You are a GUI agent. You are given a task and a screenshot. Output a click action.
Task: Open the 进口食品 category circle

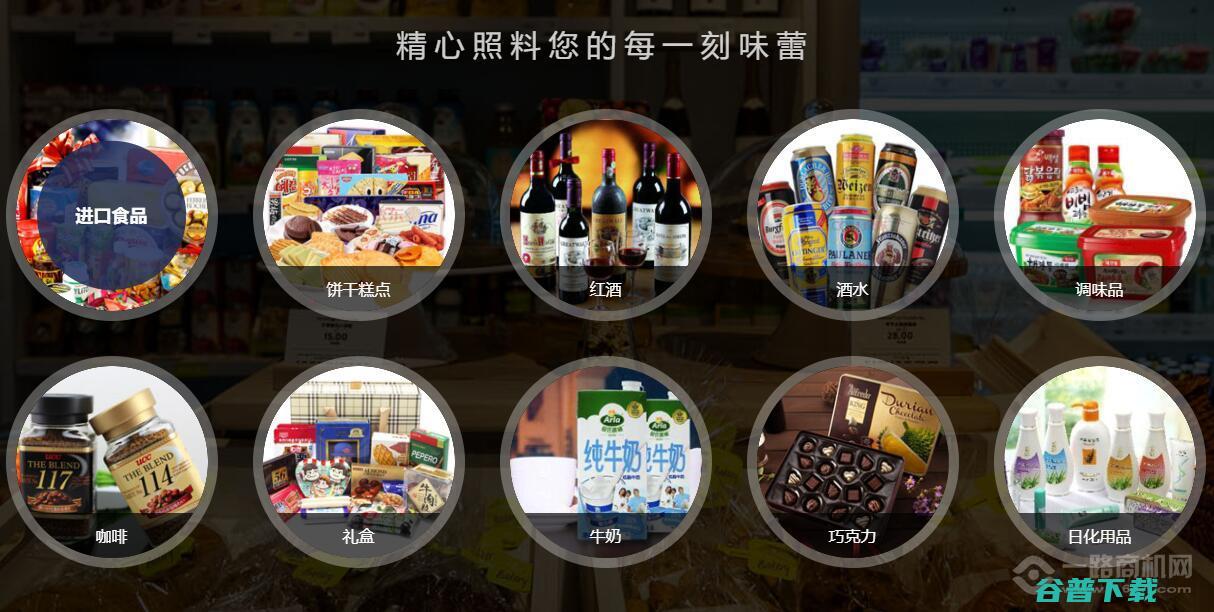tap(111, 215)
